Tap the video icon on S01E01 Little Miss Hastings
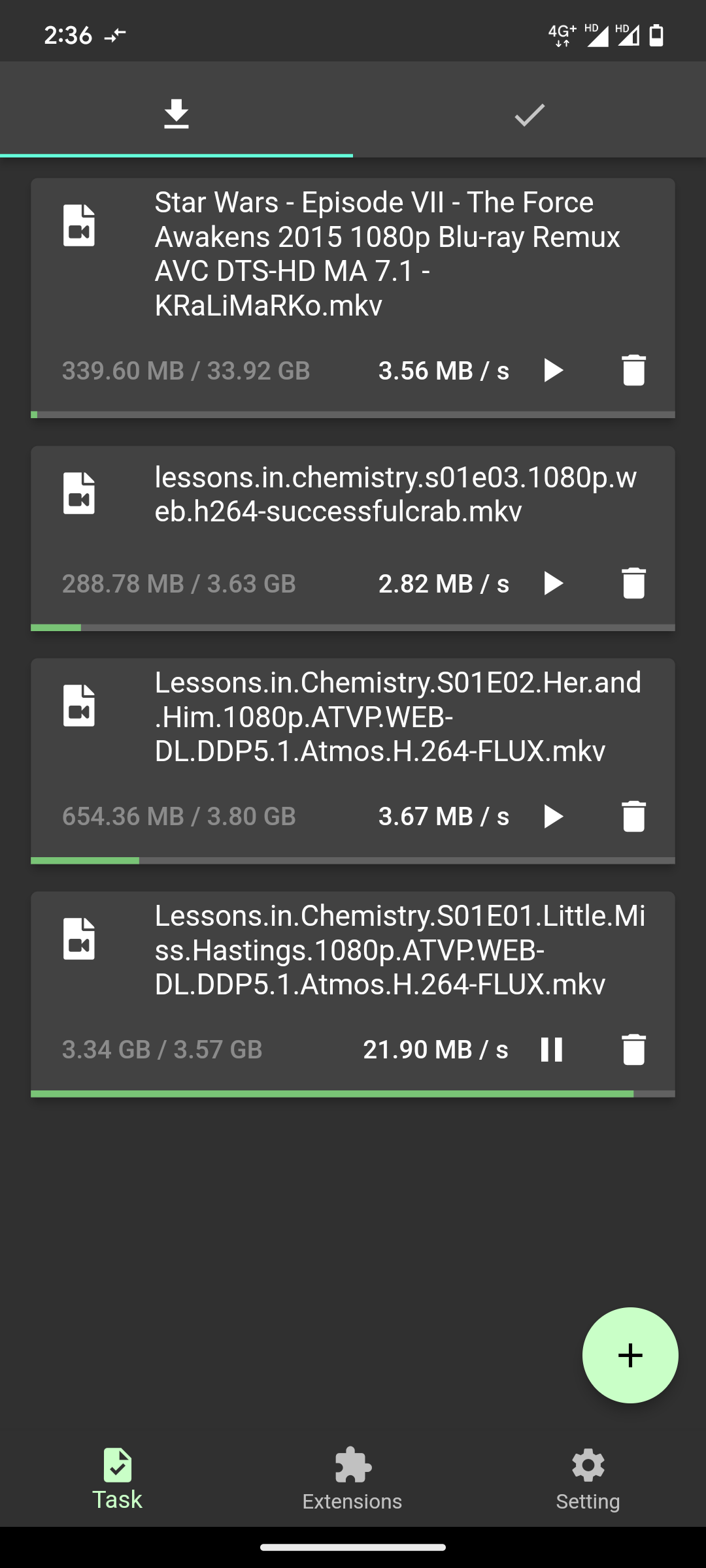 [x=79, y=939]
